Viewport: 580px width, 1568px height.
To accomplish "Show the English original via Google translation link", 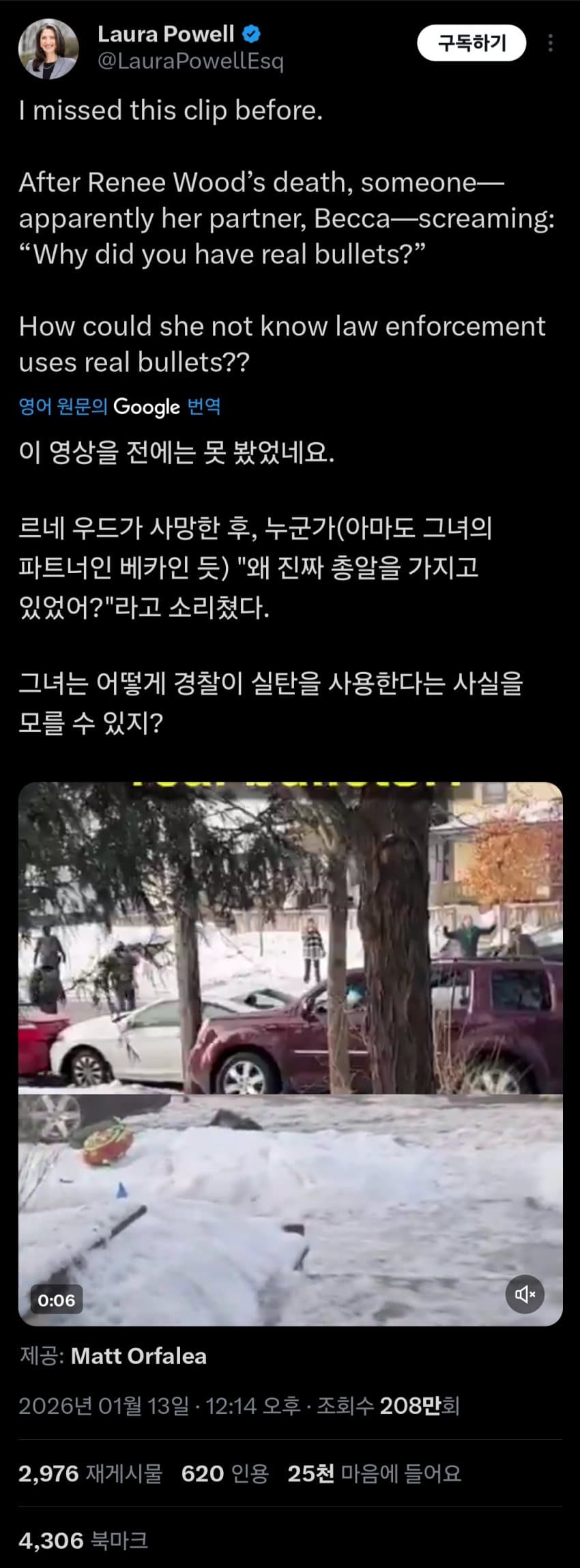I will click(x=119, y=407).
